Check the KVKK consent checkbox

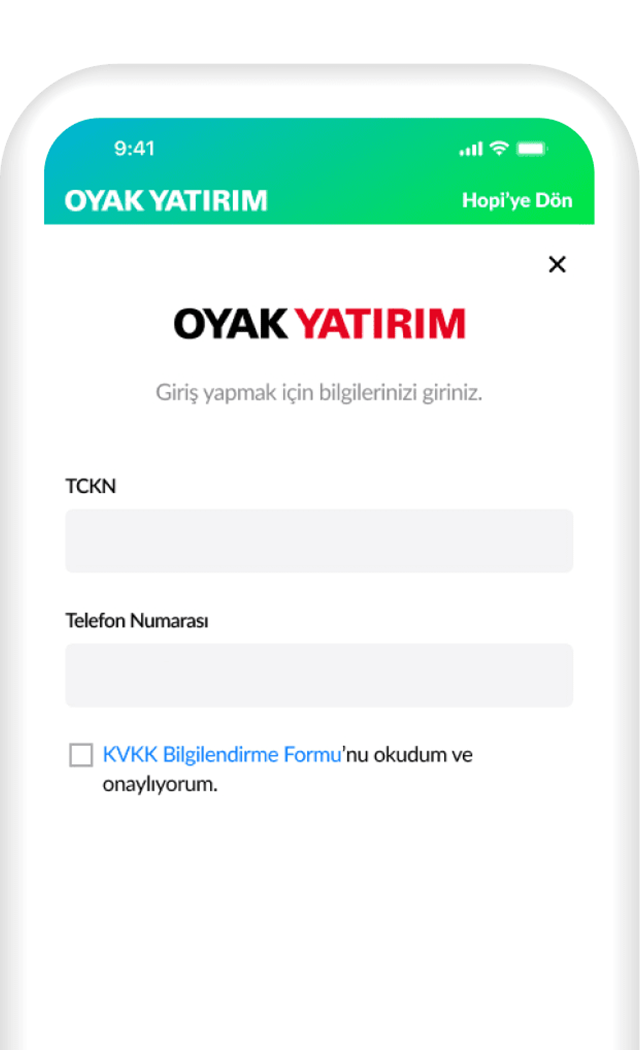pos(81,755)
